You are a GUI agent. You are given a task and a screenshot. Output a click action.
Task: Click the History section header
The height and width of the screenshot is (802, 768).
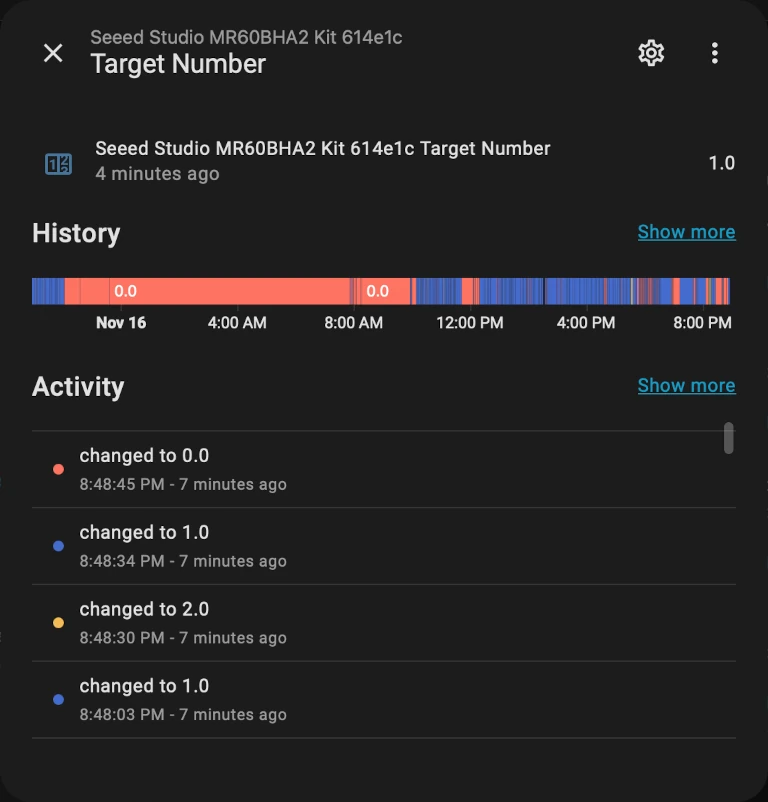(x=77, y=233)
